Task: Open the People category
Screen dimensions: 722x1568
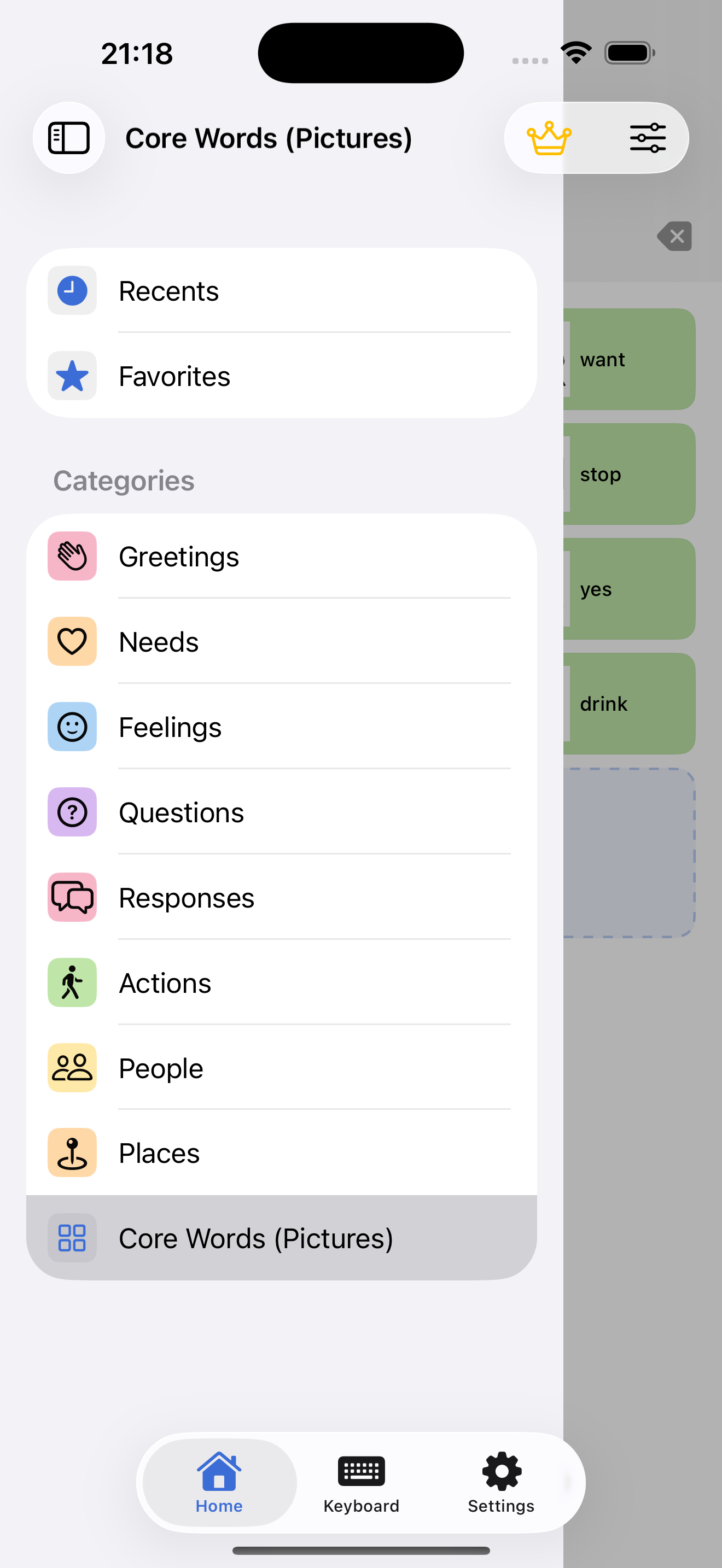Action: tap(281, 1068)
